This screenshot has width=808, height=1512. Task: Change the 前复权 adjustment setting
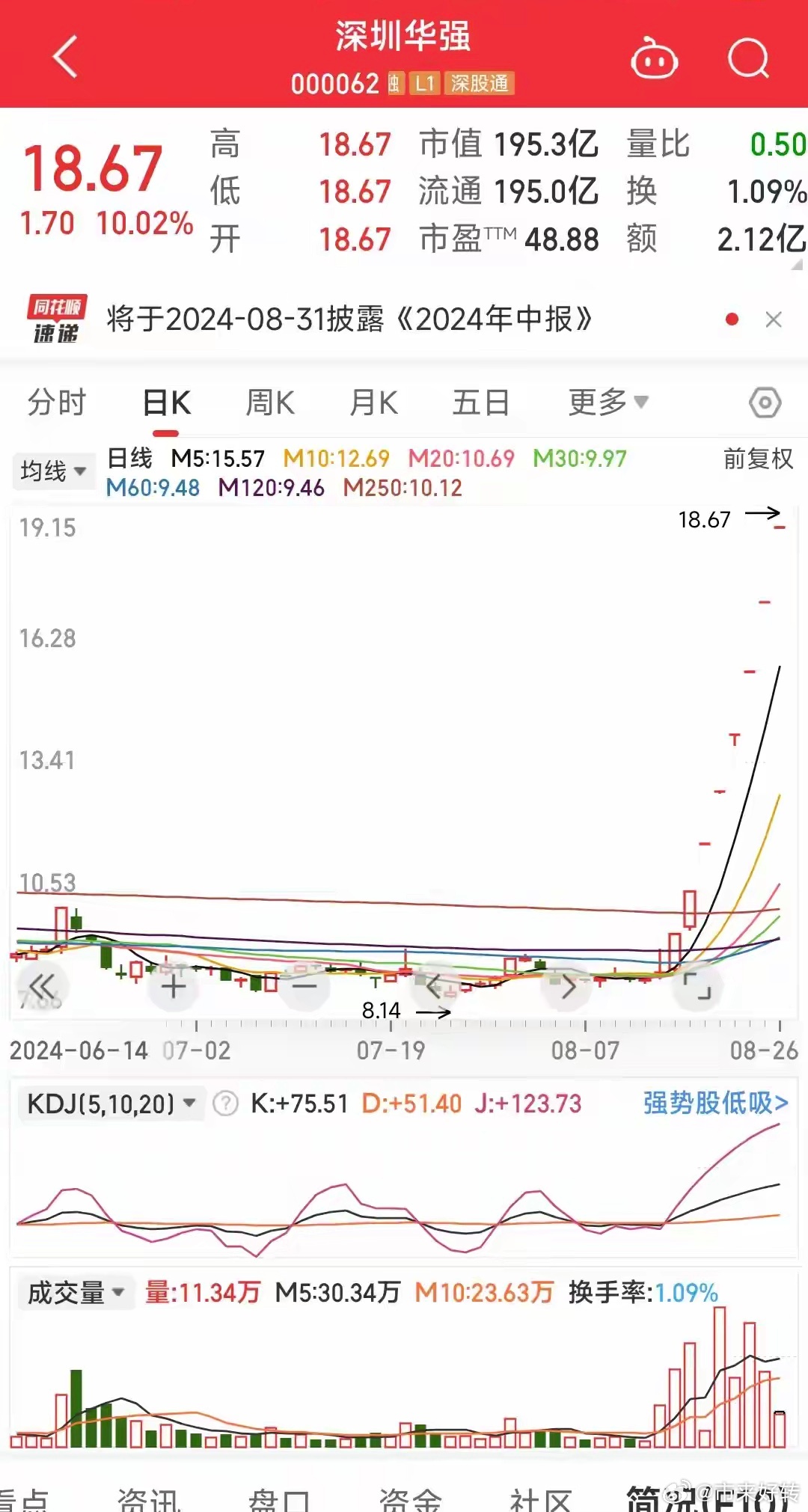758,459
